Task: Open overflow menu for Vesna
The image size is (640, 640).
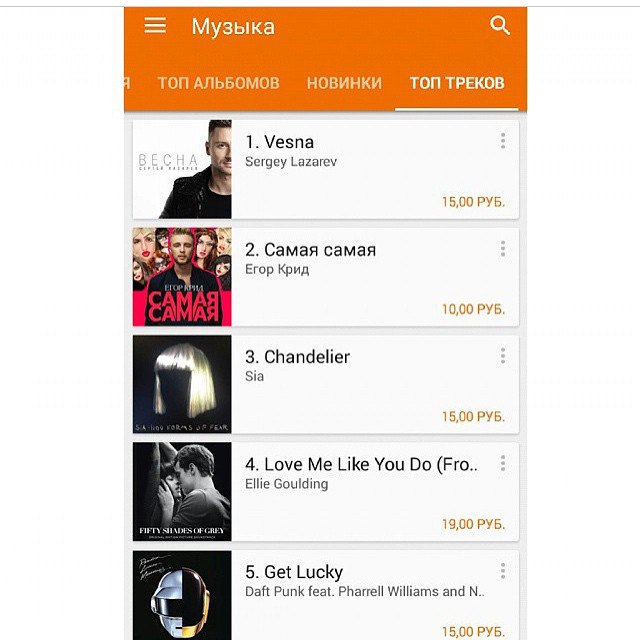Action: [x=502, y=141]
